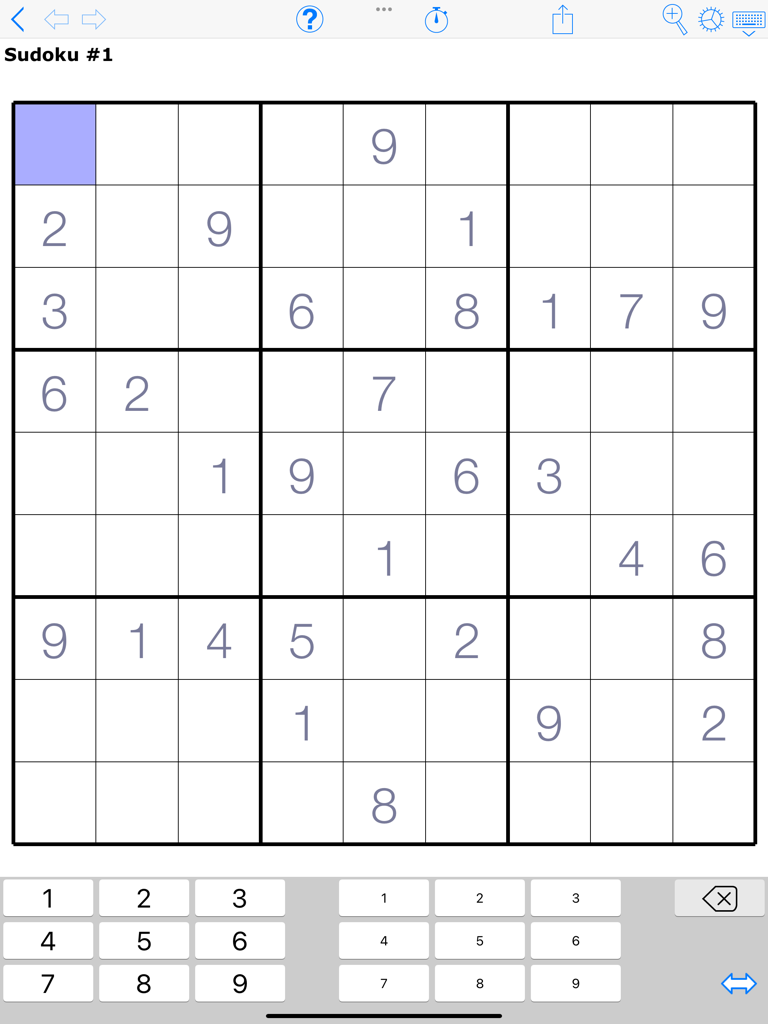
Task: Go back using the top-left chevron
Action: 18,19
